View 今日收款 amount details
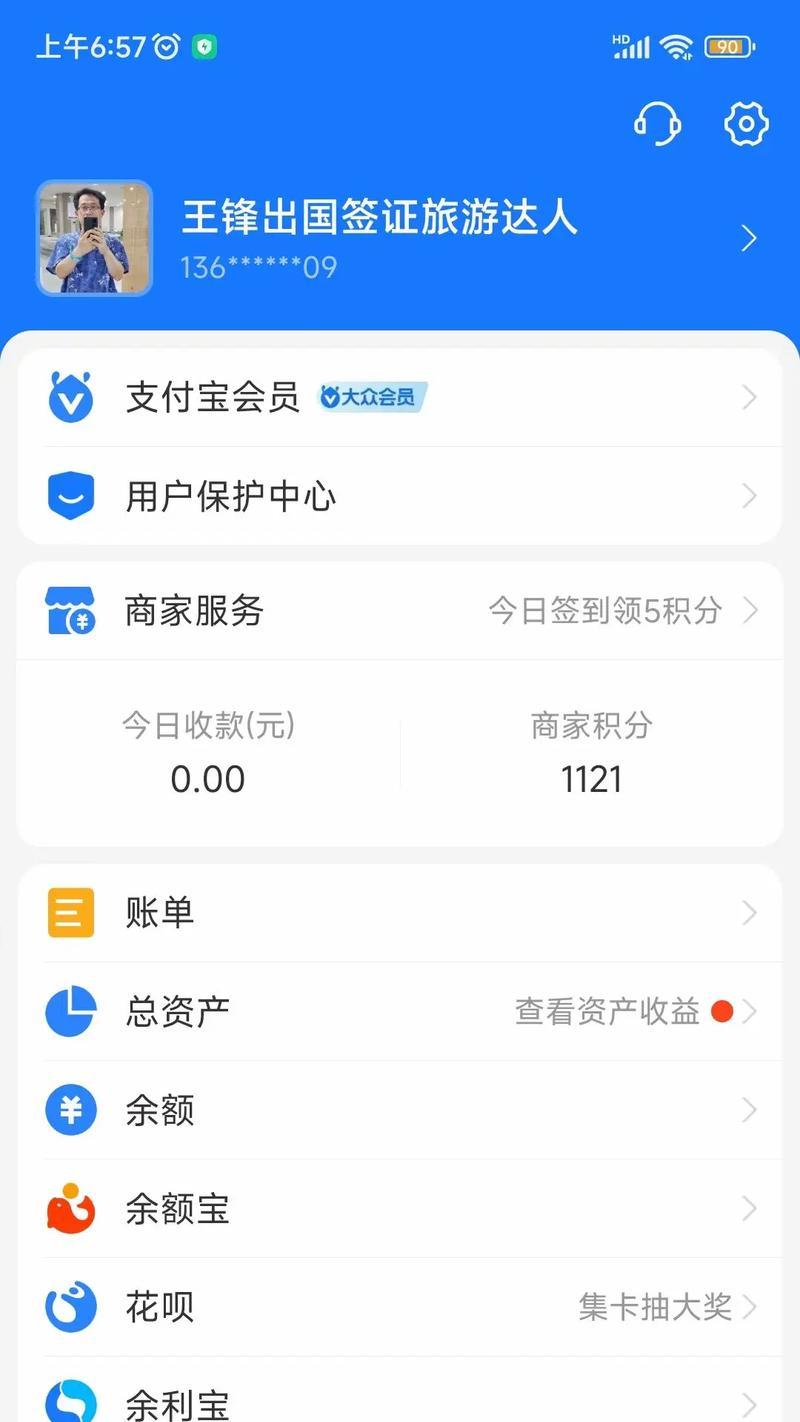Screen dimensions: 800x1422 [208, 754]
